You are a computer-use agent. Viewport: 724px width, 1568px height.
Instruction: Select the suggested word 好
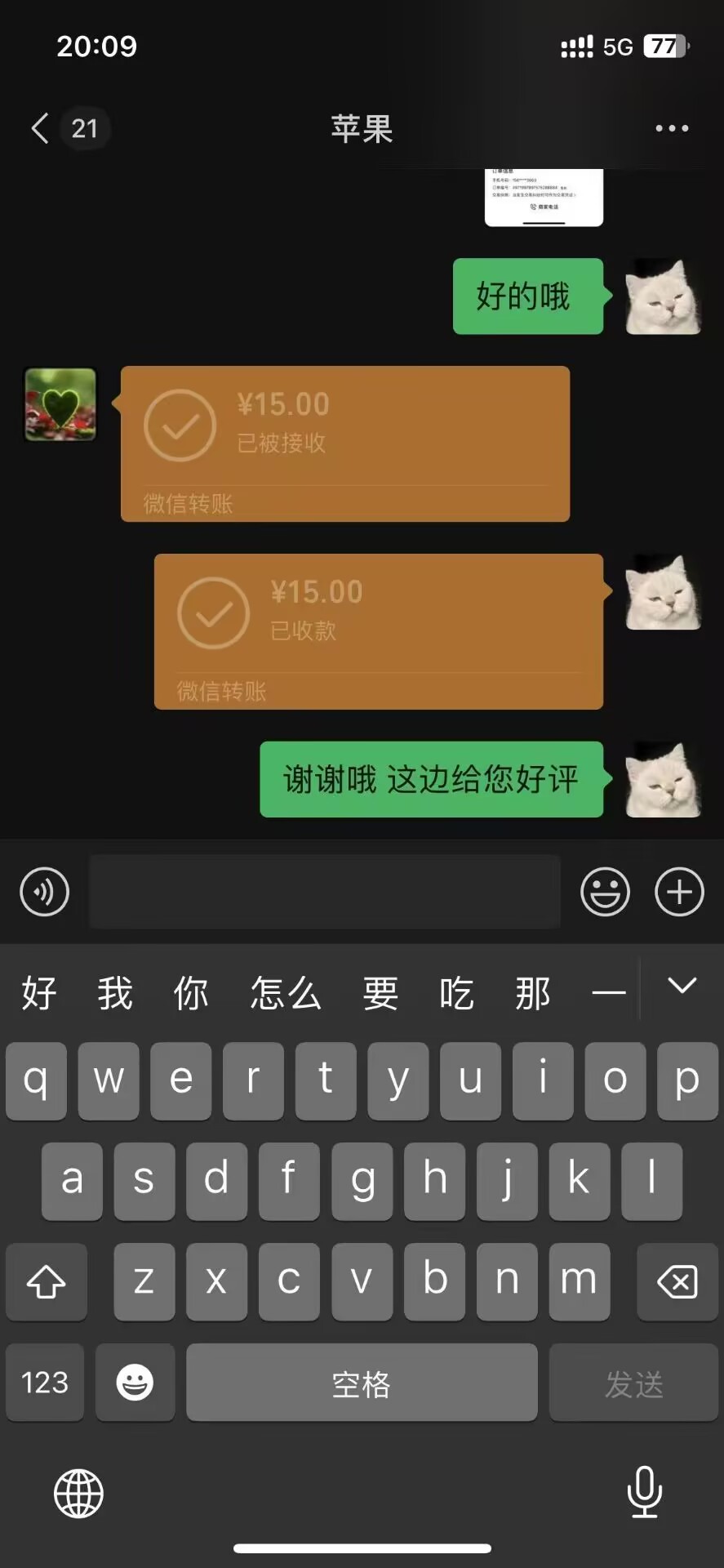coord(38,993)
